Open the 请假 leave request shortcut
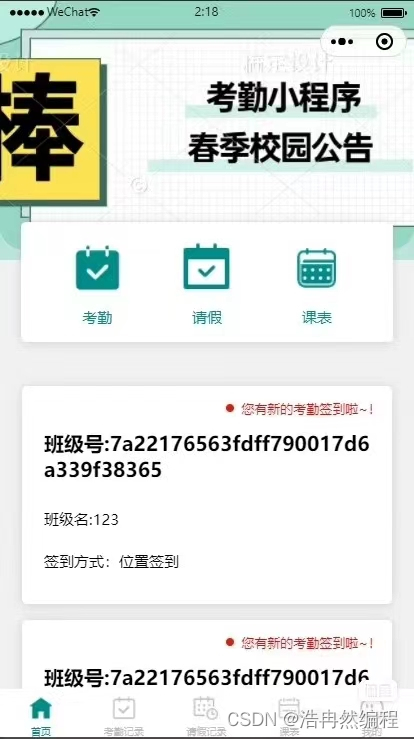414x739 pixels. [207, 285]
